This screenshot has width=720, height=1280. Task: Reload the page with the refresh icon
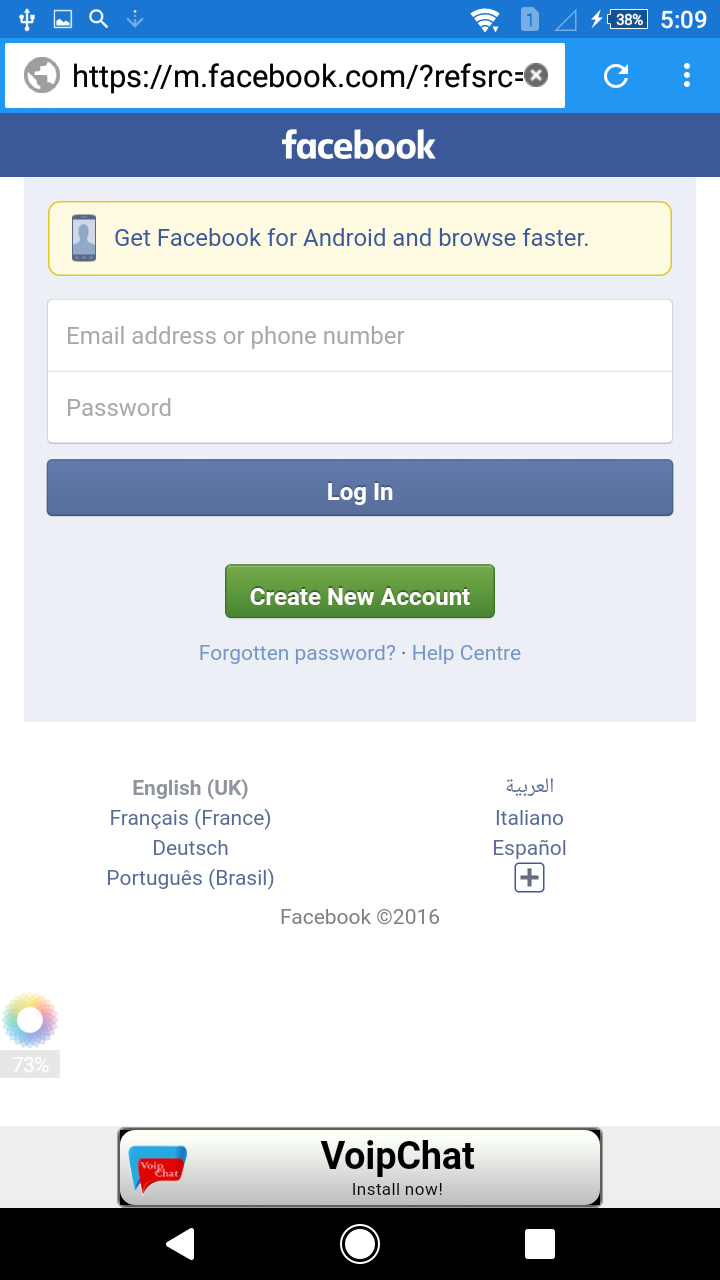616,76
